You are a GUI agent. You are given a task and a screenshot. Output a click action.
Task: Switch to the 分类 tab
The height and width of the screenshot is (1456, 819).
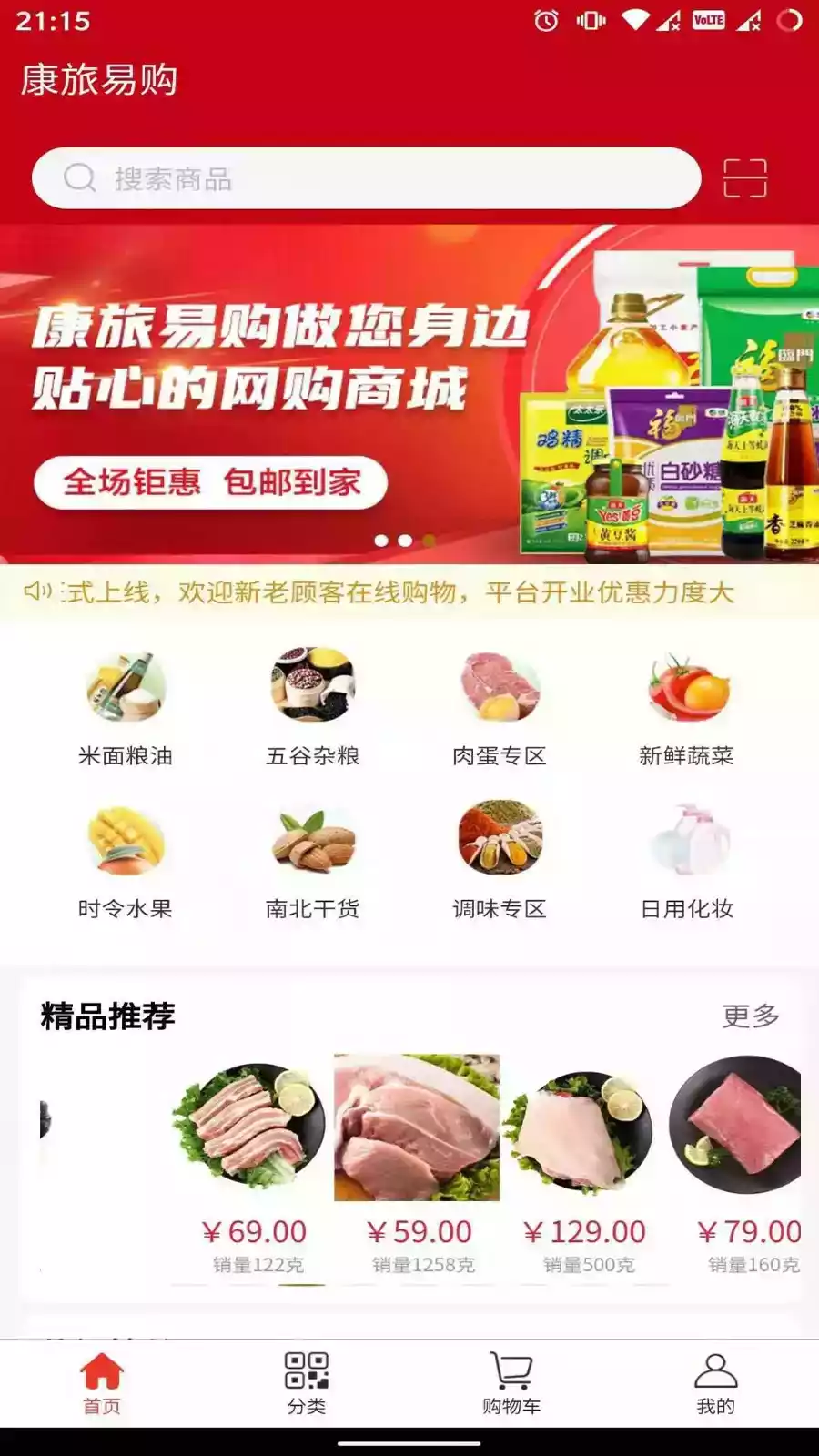(307, 1385)
